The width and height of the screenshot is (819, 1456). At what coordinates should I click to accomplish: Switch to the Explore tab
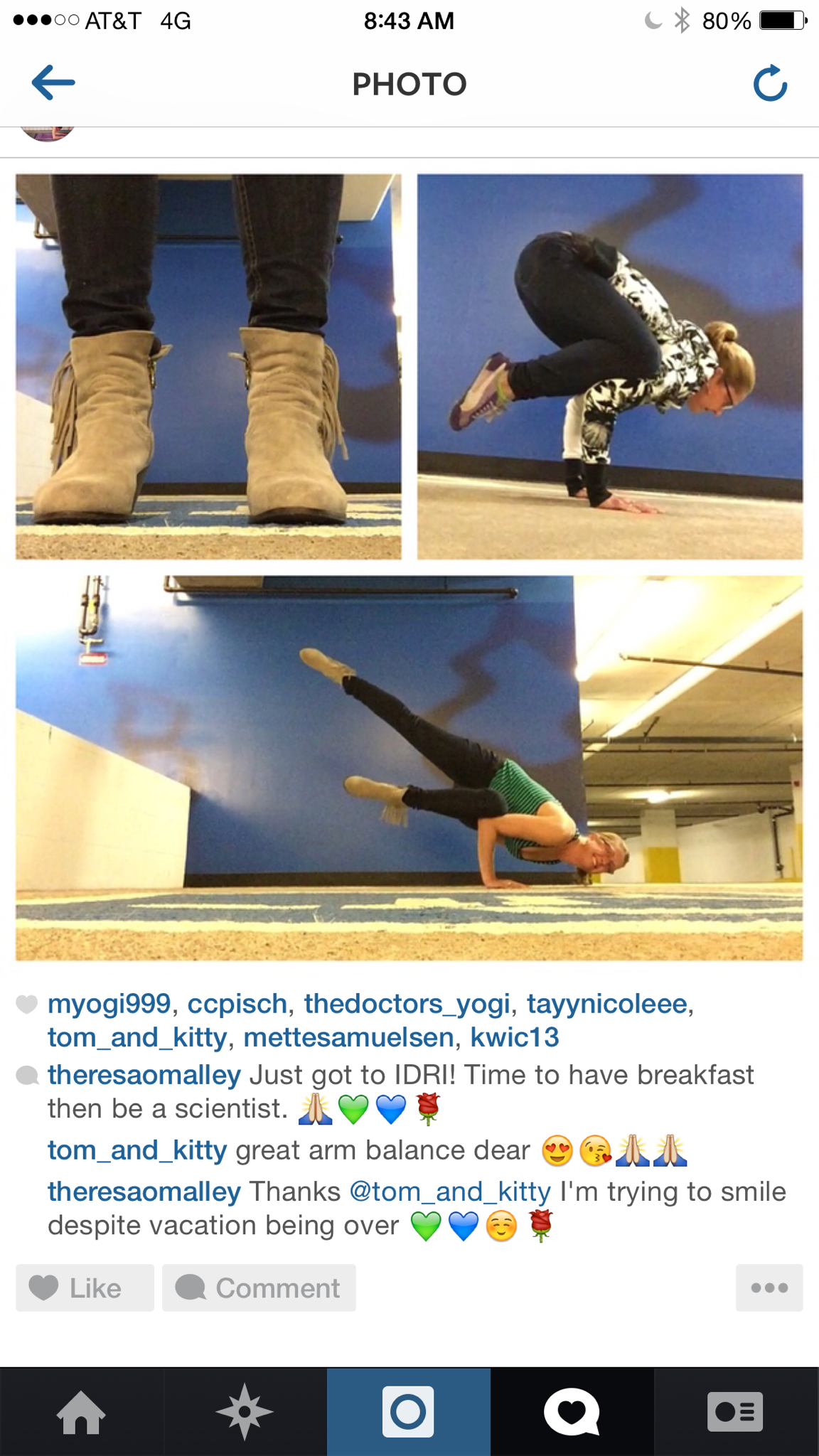click(245, 1412)
